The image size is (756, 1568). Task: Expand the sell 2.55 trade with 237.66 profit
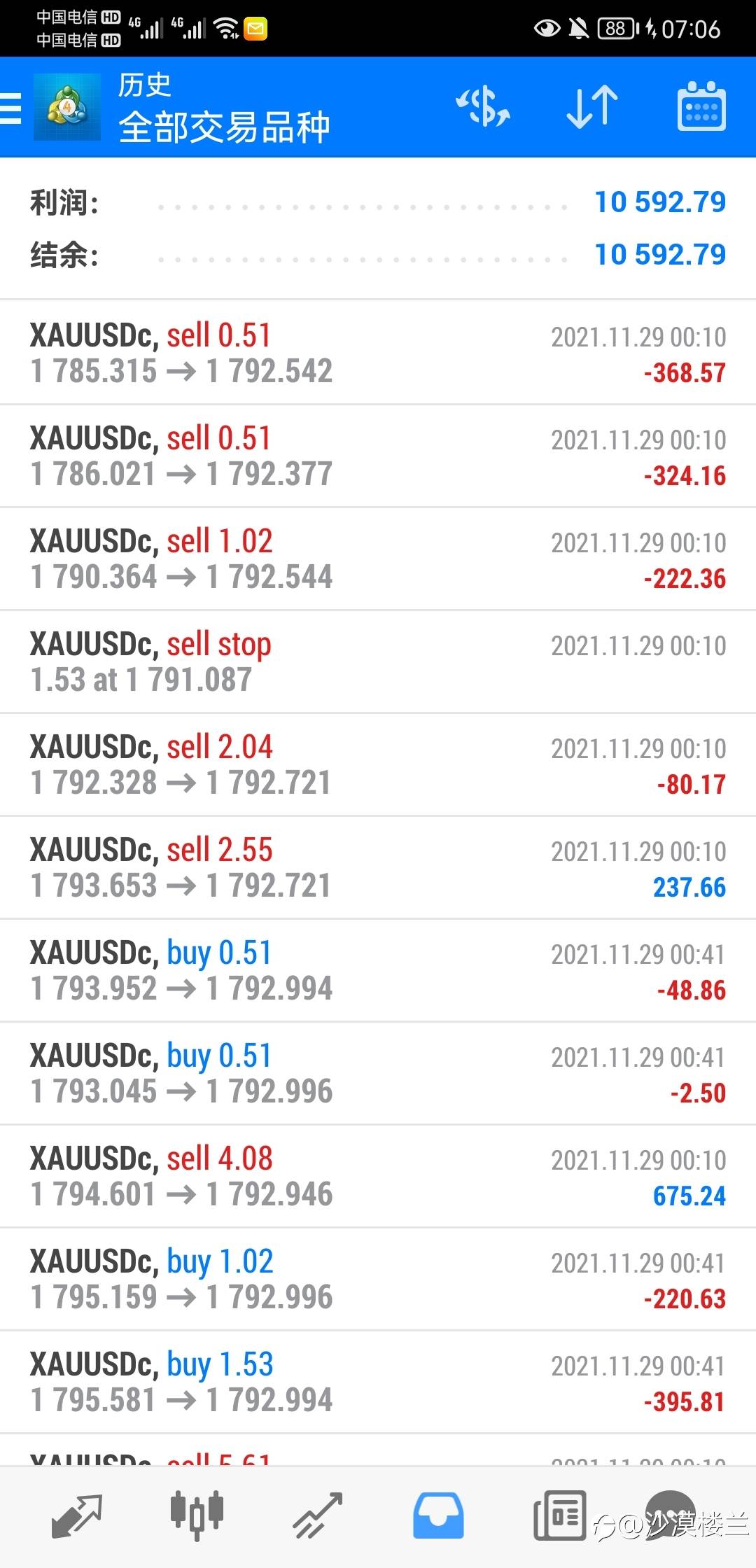pos(378,867)
